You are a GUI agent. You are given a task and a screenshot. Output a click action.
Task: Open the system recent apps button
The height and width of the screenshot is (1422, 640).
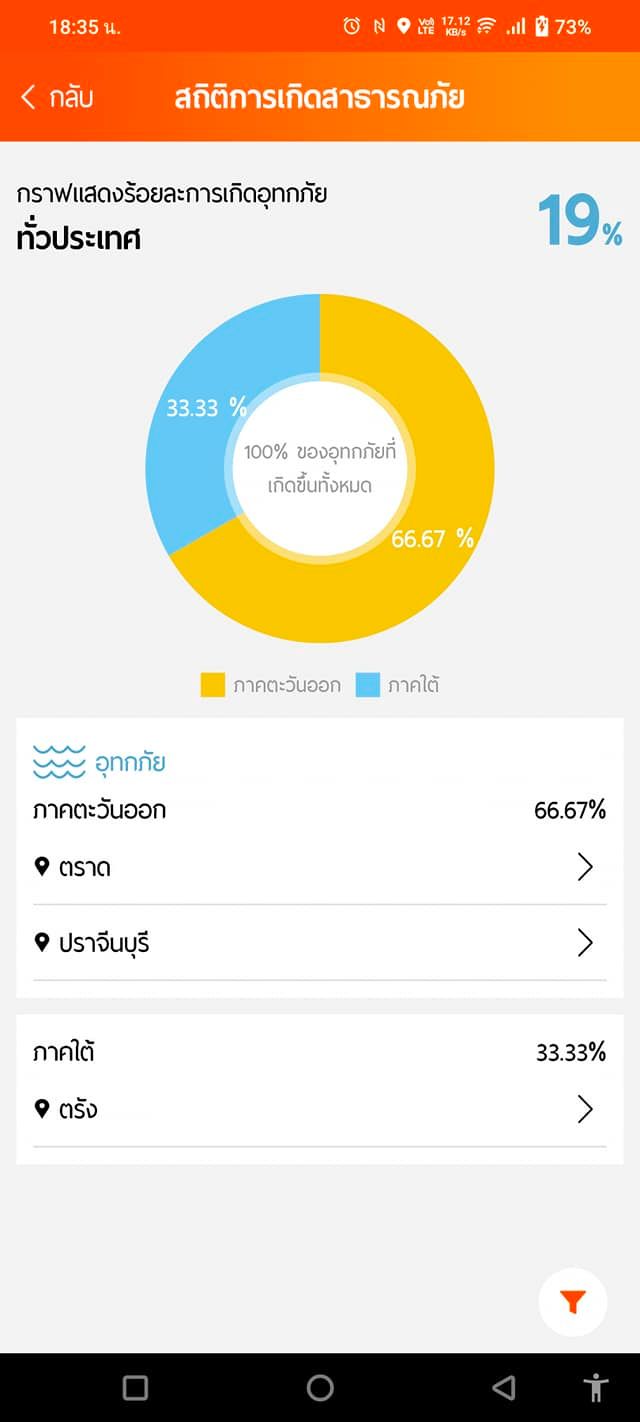(135, 1387)
